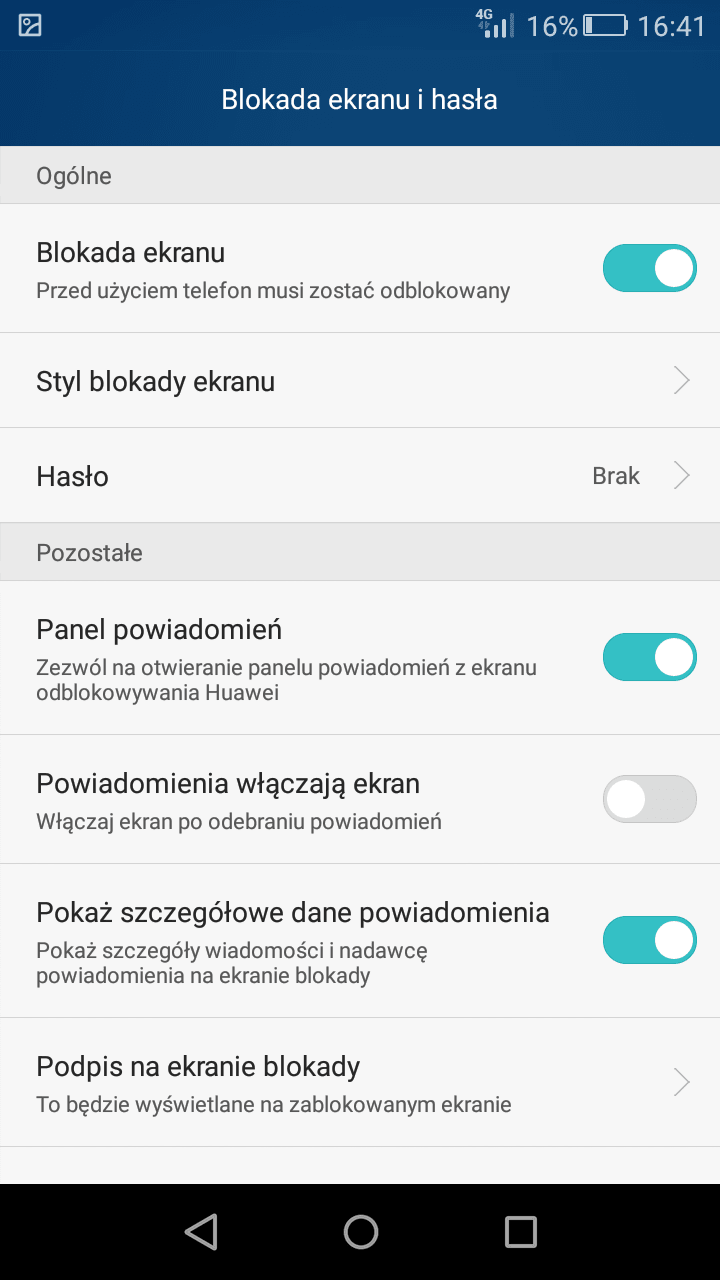Open Styl blokady ekranu settings

[x=360, y=381]
